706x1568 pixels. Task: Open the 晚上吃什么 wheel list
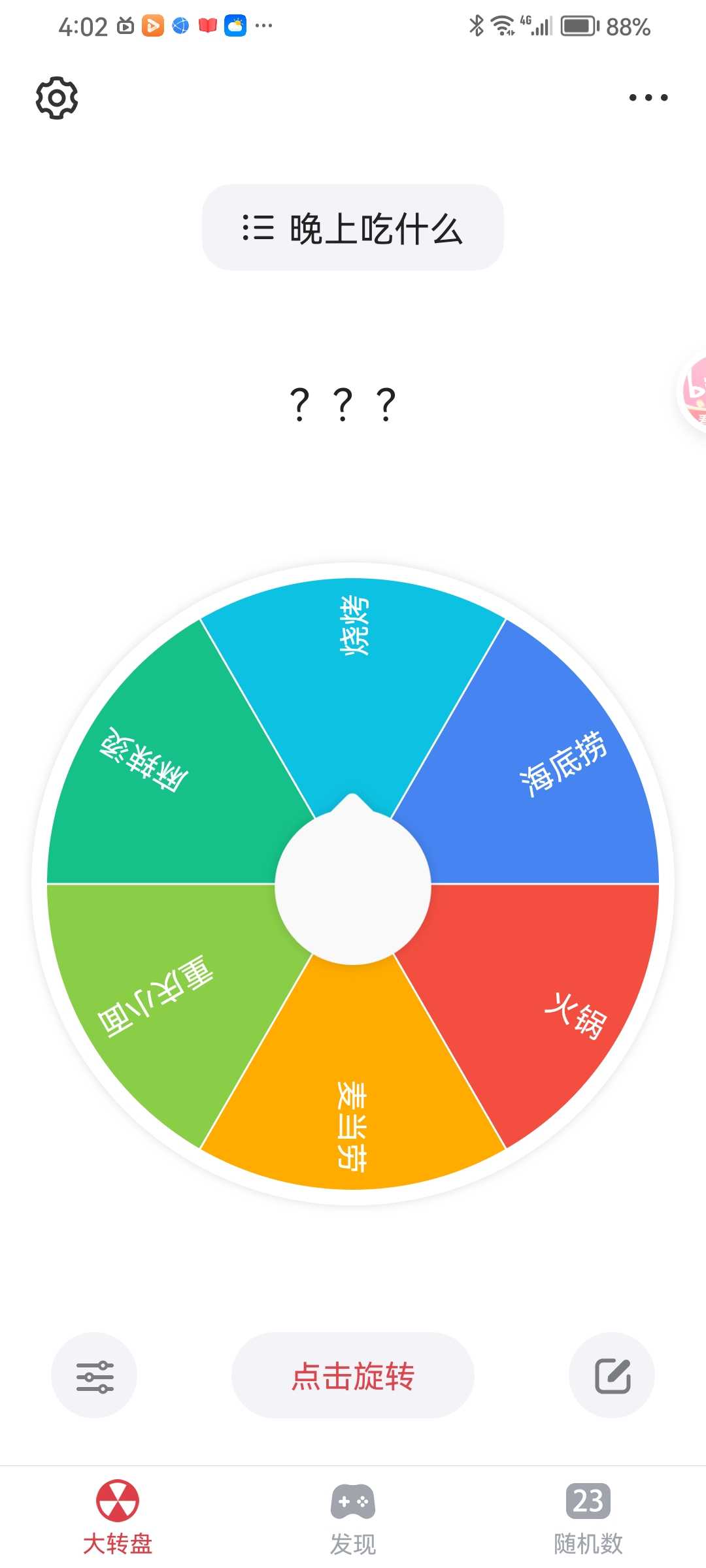click(x=353, y=228)
